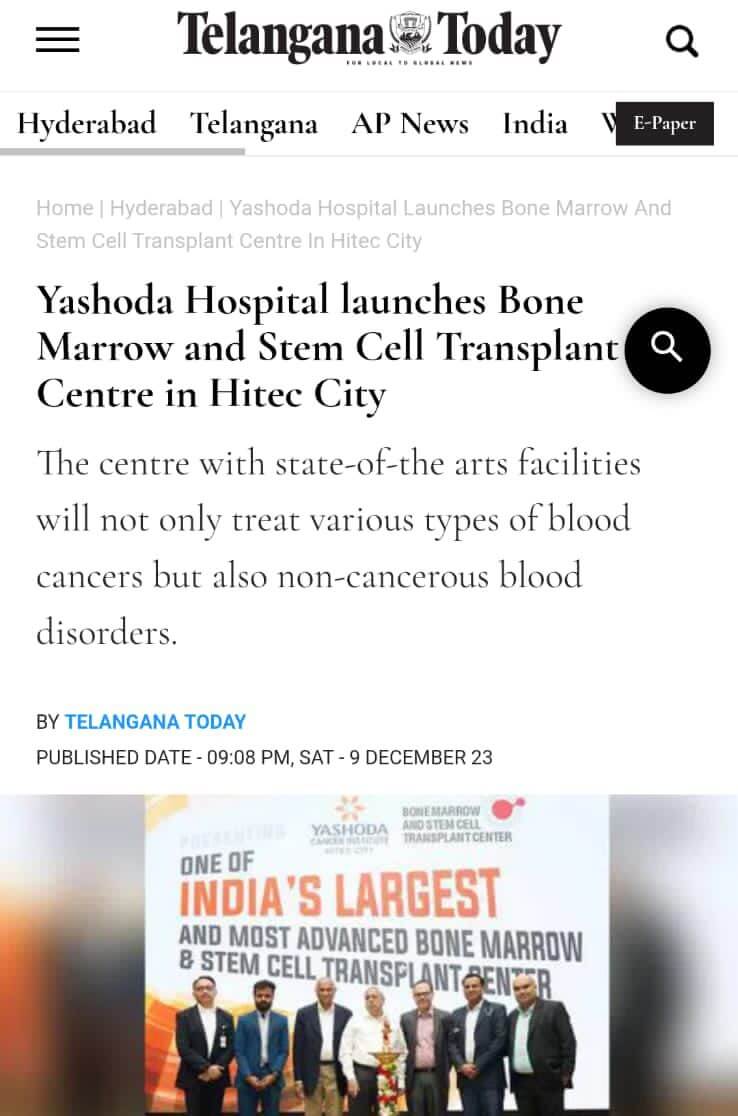Tap the floating black search button
Screen dimensions: 738x1116
(667, 350)
